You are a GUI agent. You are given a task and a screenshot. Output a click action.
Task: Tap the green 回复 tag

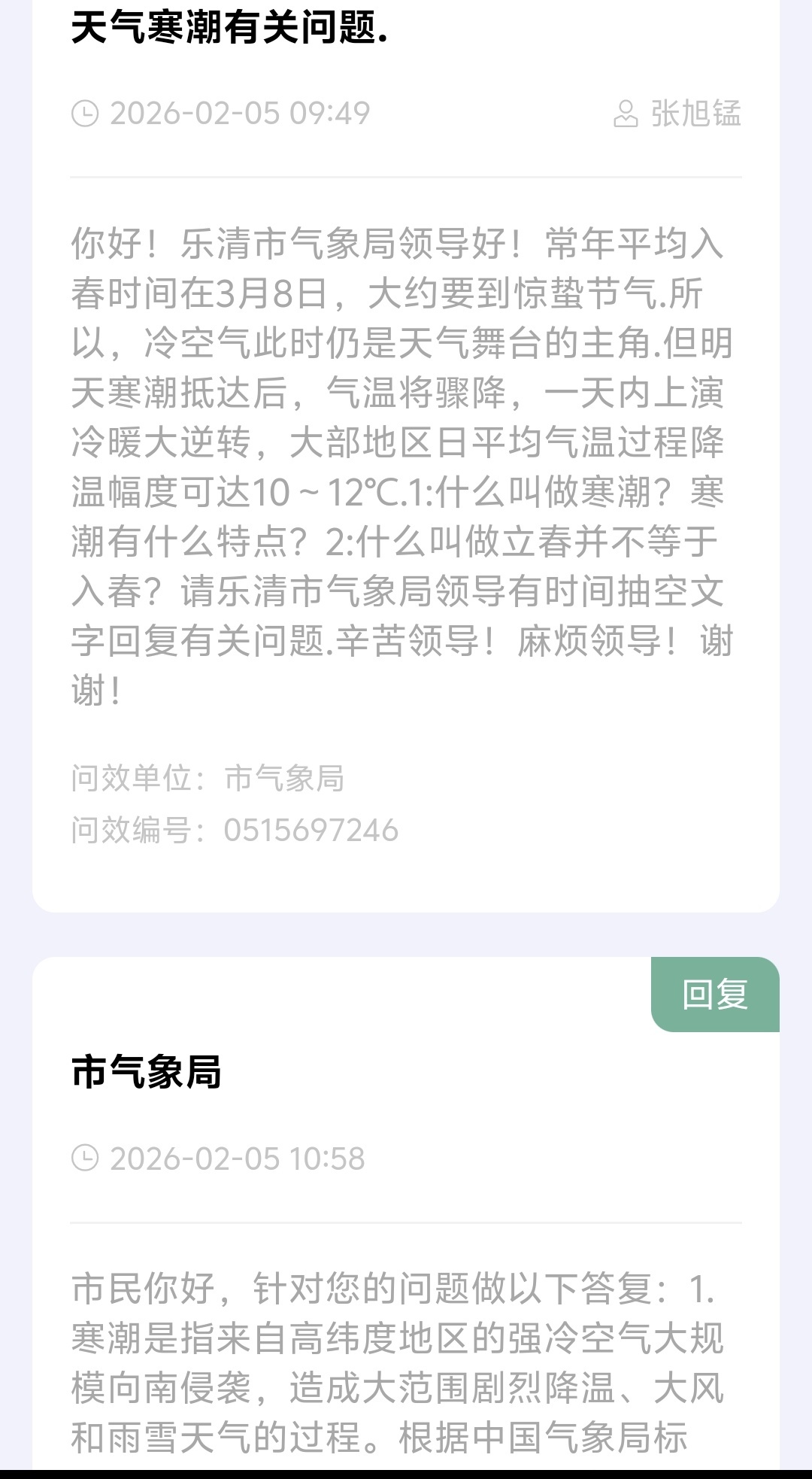pyautogui.click(x=715, y=994)
